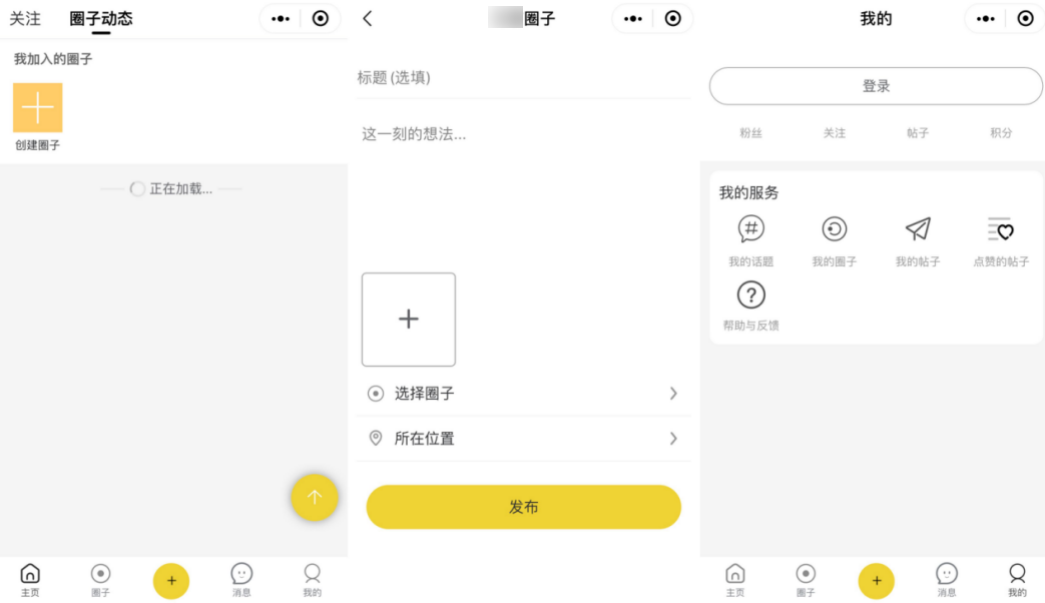1045x603 pixels.
Task: Tap the 发布 publish button
Action: coord(523,507)
